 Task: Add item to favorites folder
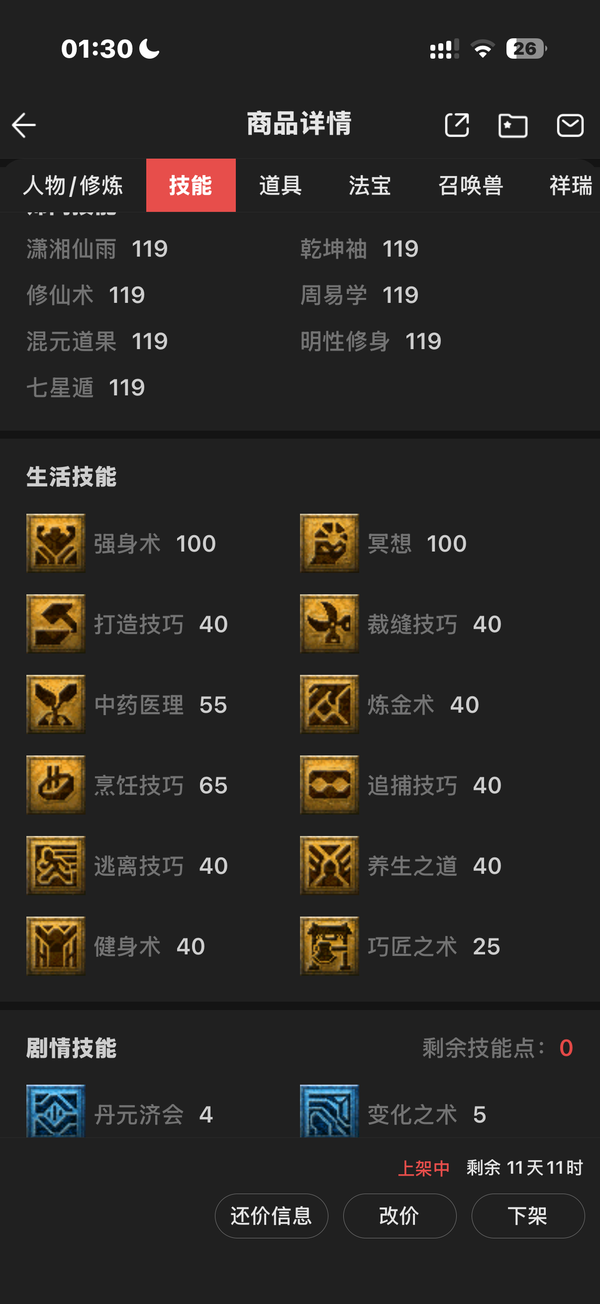[513, 125]
